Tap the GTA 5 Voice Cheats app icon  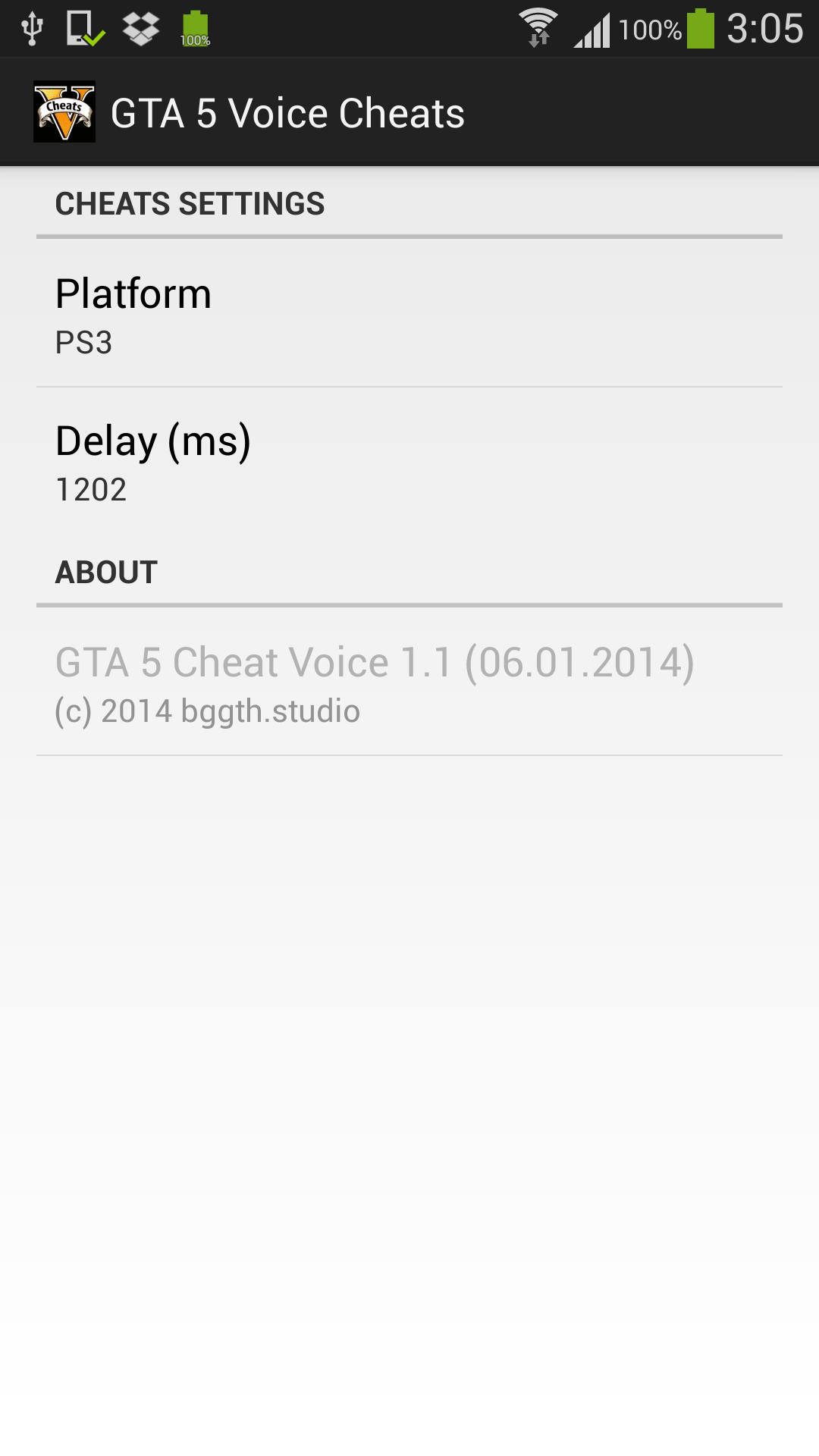tap(65, 112)
